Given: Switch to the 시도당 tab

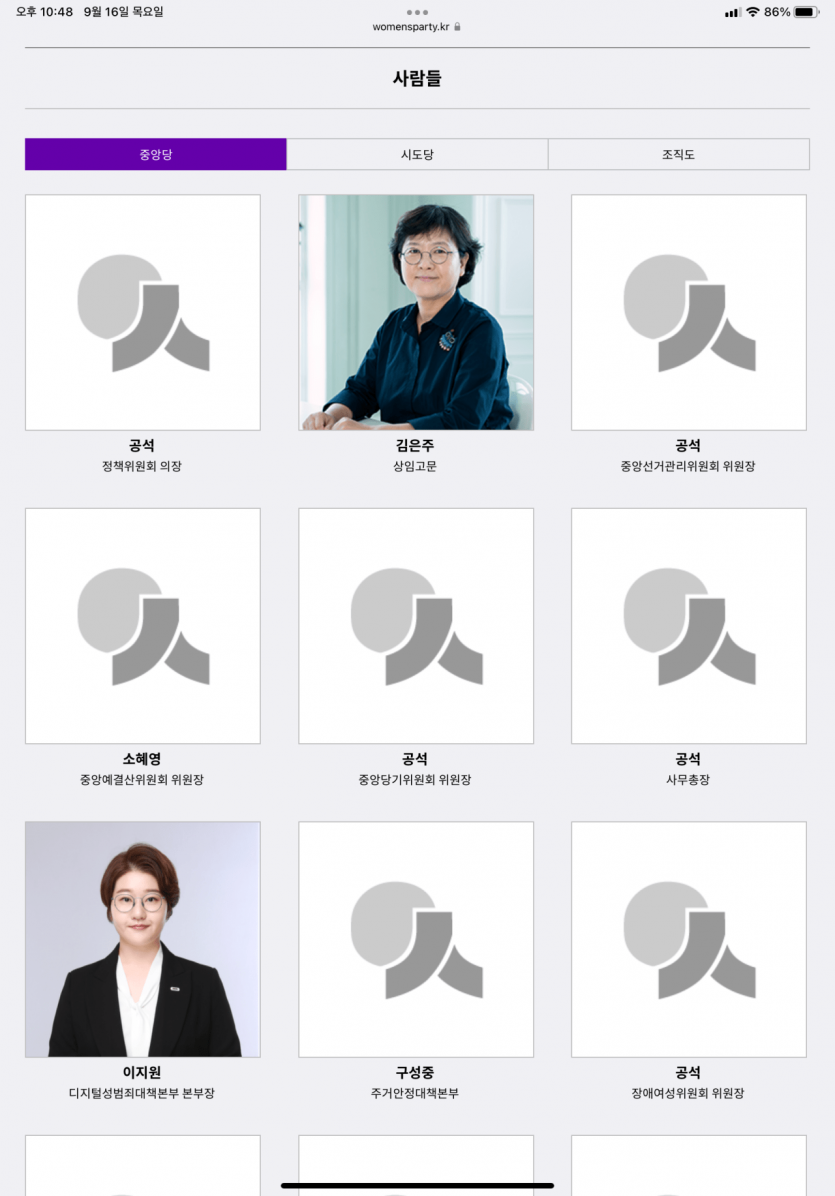Looking at the screenshot, I should (x=417, y=155).
